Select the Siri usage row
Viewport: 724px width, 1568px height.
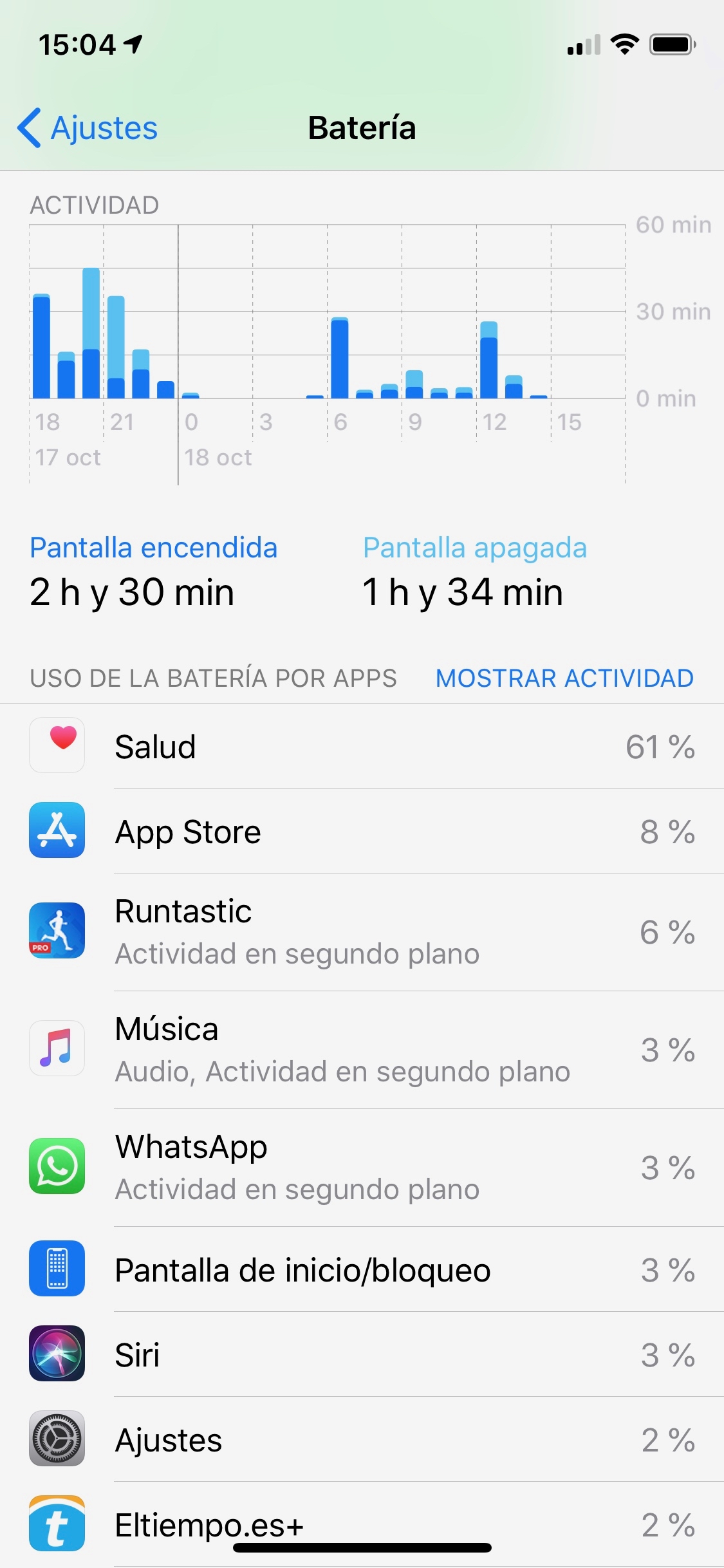coord(362,1355)
